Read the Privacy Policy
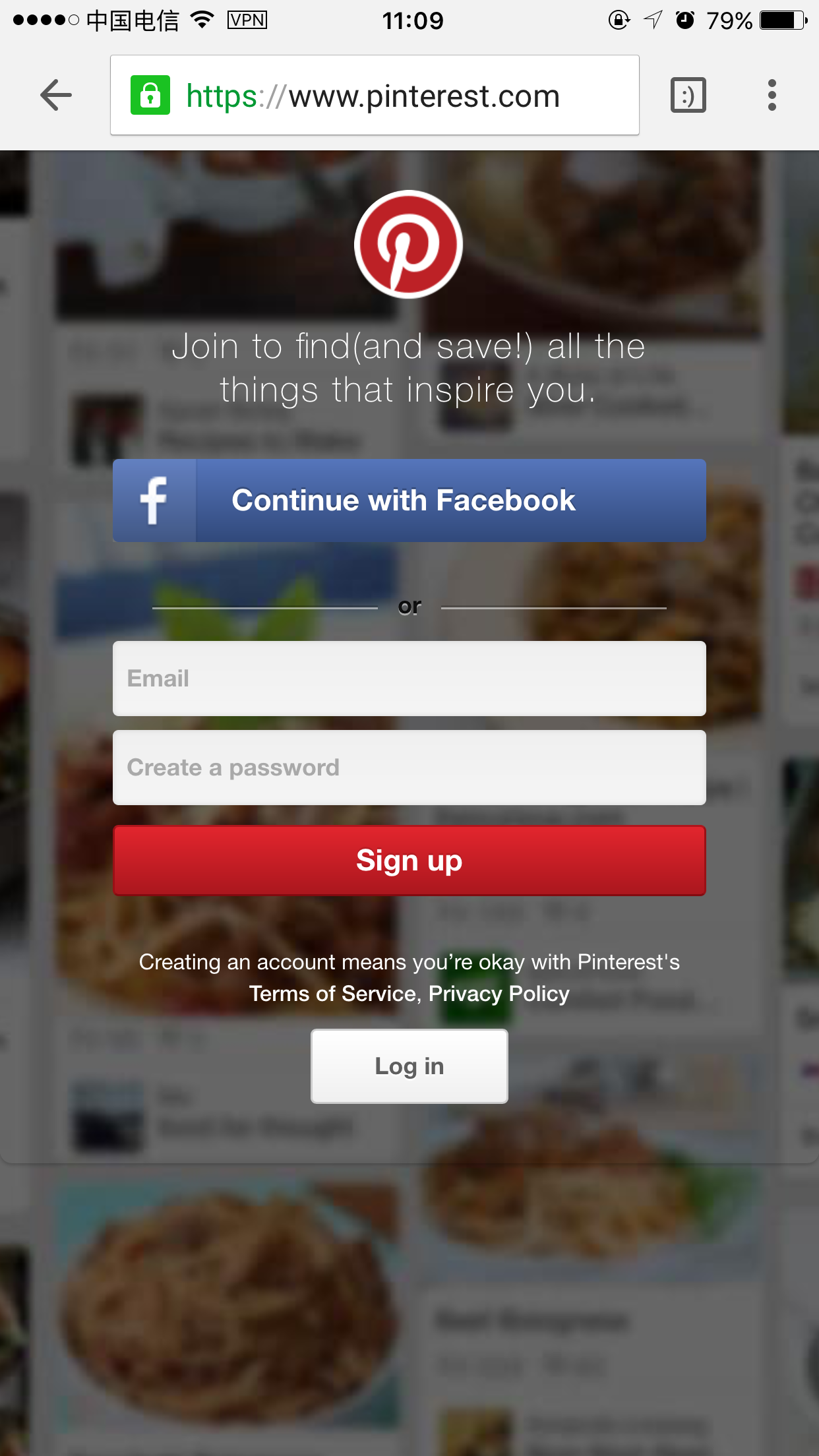This screenshot has width=819, height=1456. [499, 994]
